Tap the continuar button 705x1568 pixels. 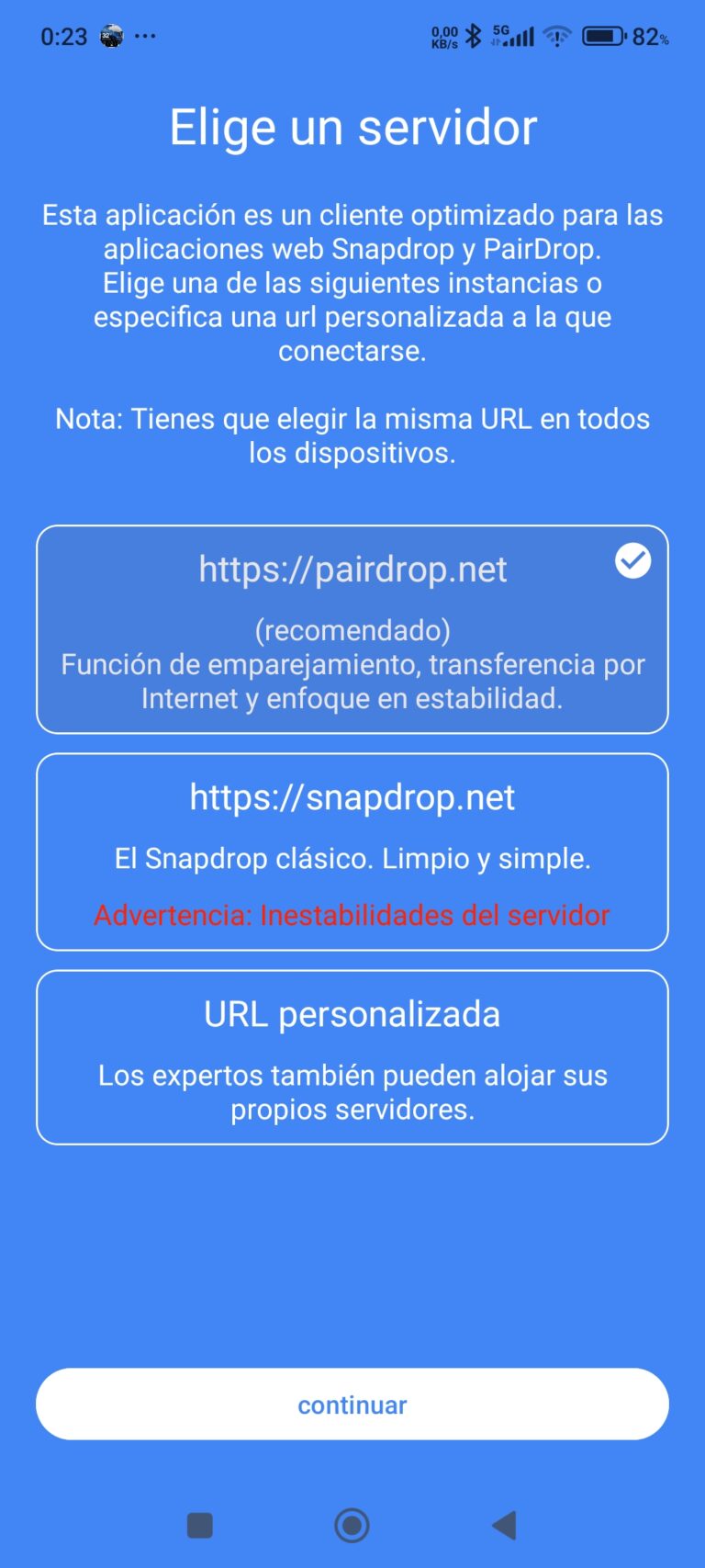point(352,1404)
